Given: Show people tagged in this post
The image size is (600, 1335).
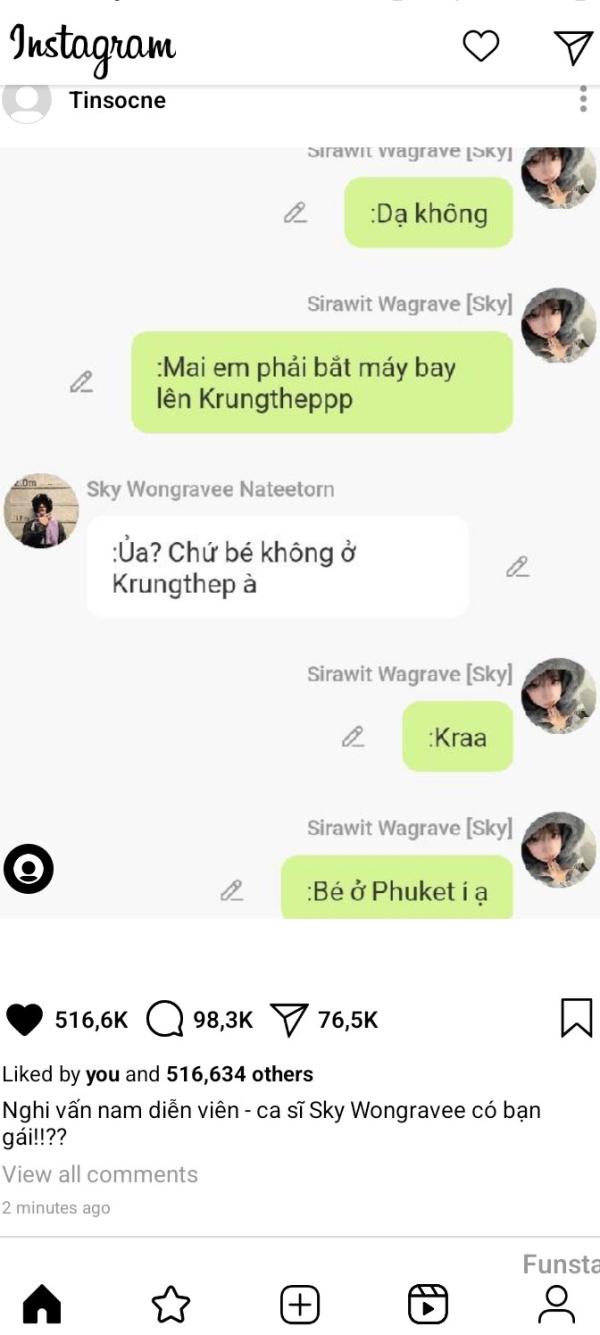Looking at the screenshot, I should 28,868.
